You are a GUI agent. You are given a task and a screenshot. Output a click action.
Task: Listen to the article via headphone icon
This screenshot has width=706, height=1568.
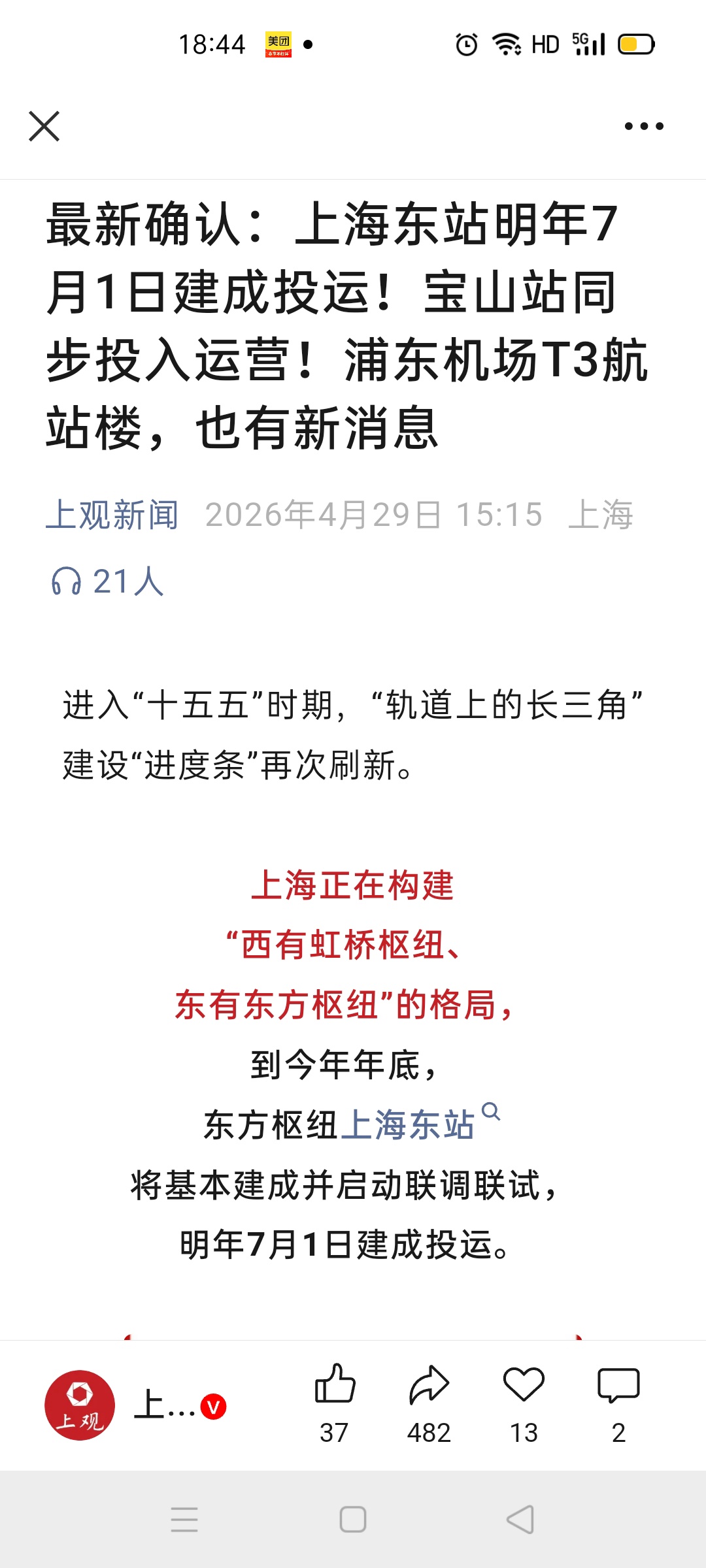(67, 581)
